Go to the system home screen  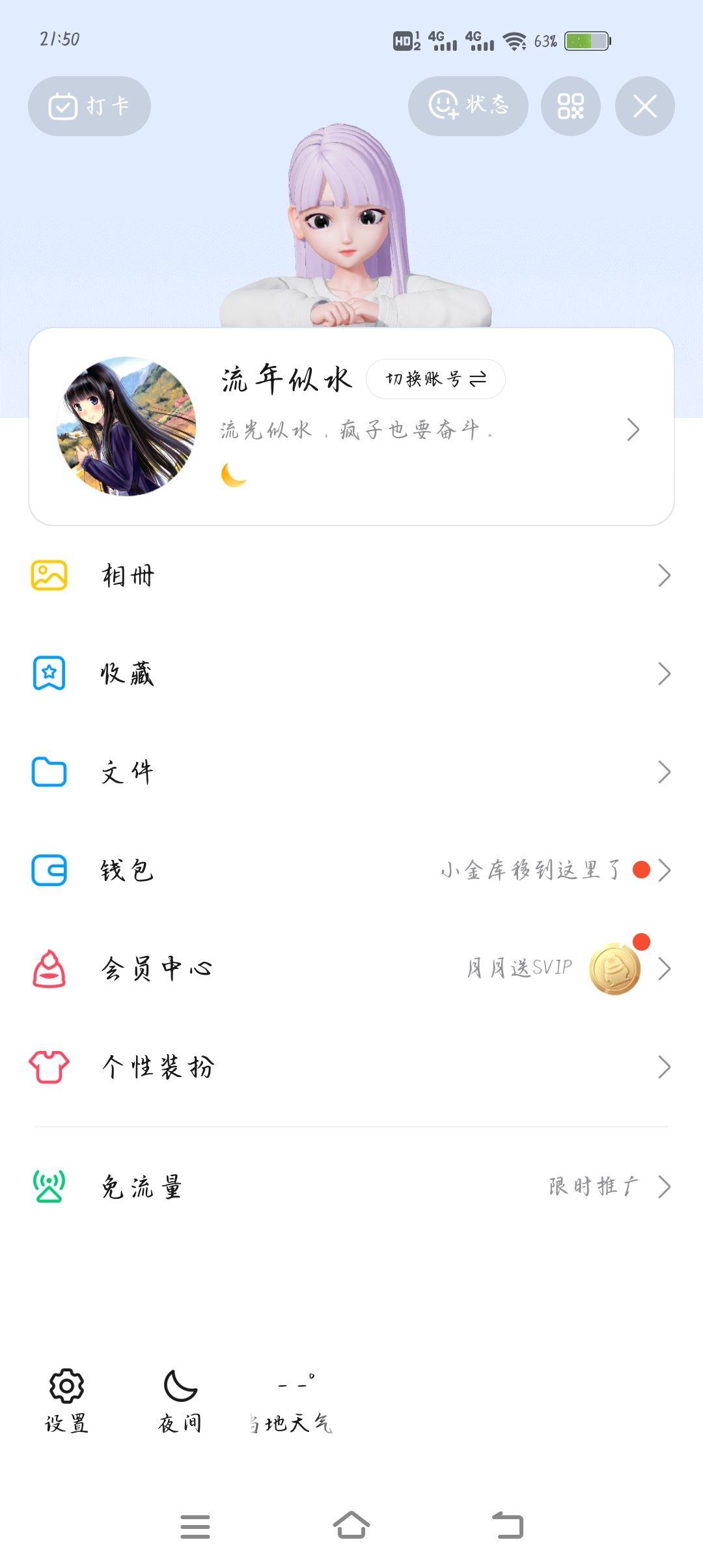click(351, 1526)
